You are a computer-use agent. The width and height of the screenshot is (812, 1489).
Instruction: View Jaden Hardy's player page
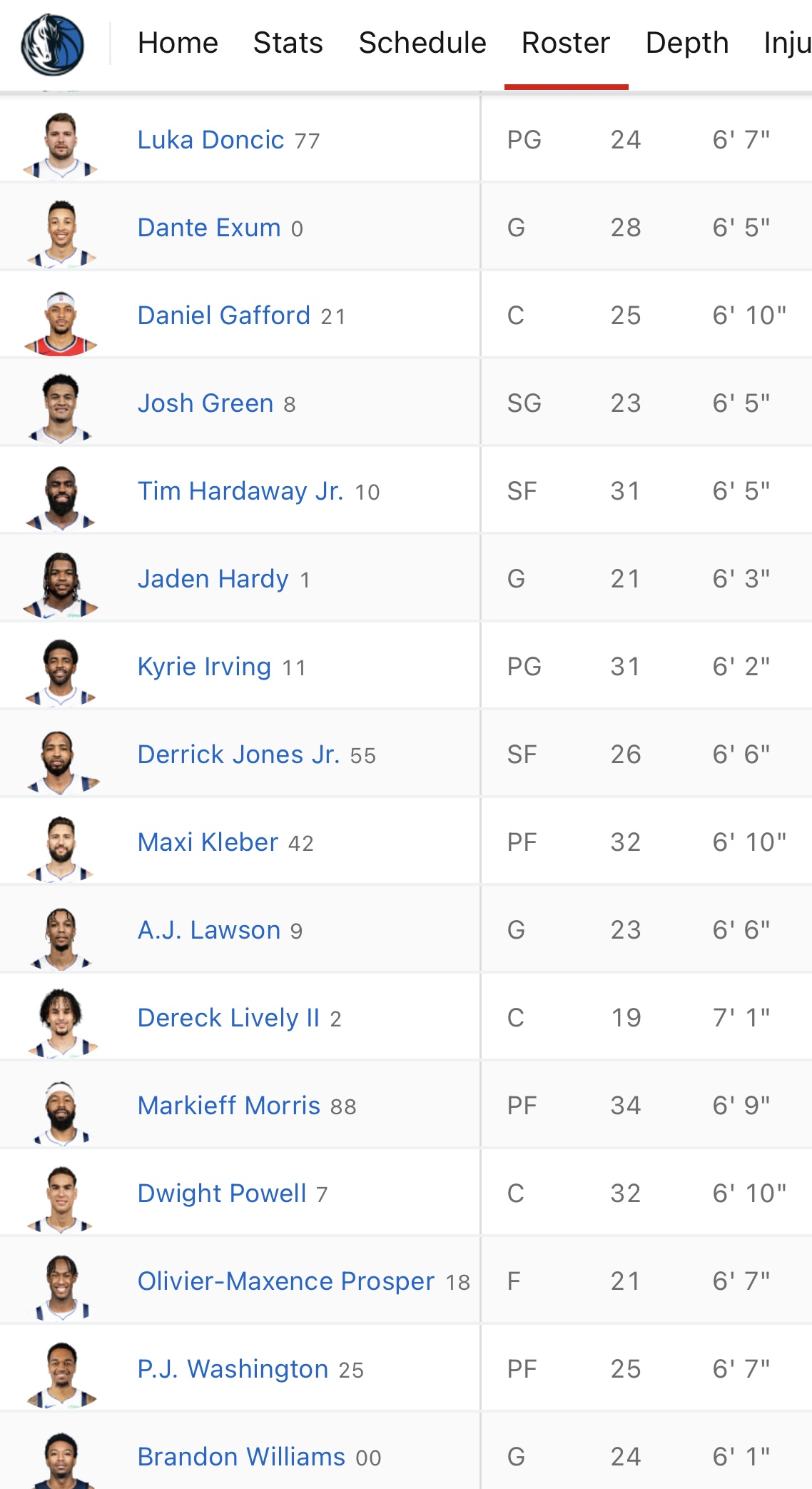213,579
